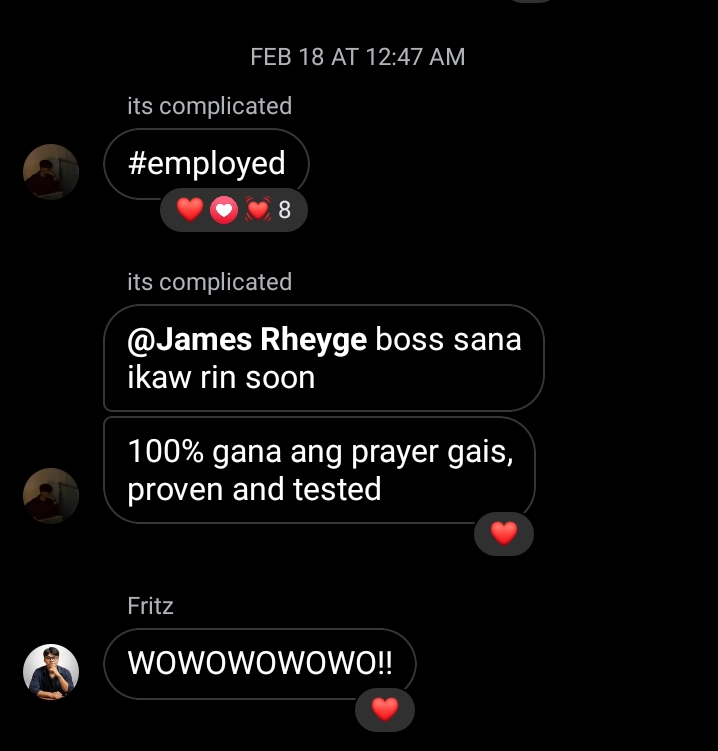View the heart reaction on the prayer gais message
The height and width of the screenshot is (751, 718).
(x=504, y=534)
